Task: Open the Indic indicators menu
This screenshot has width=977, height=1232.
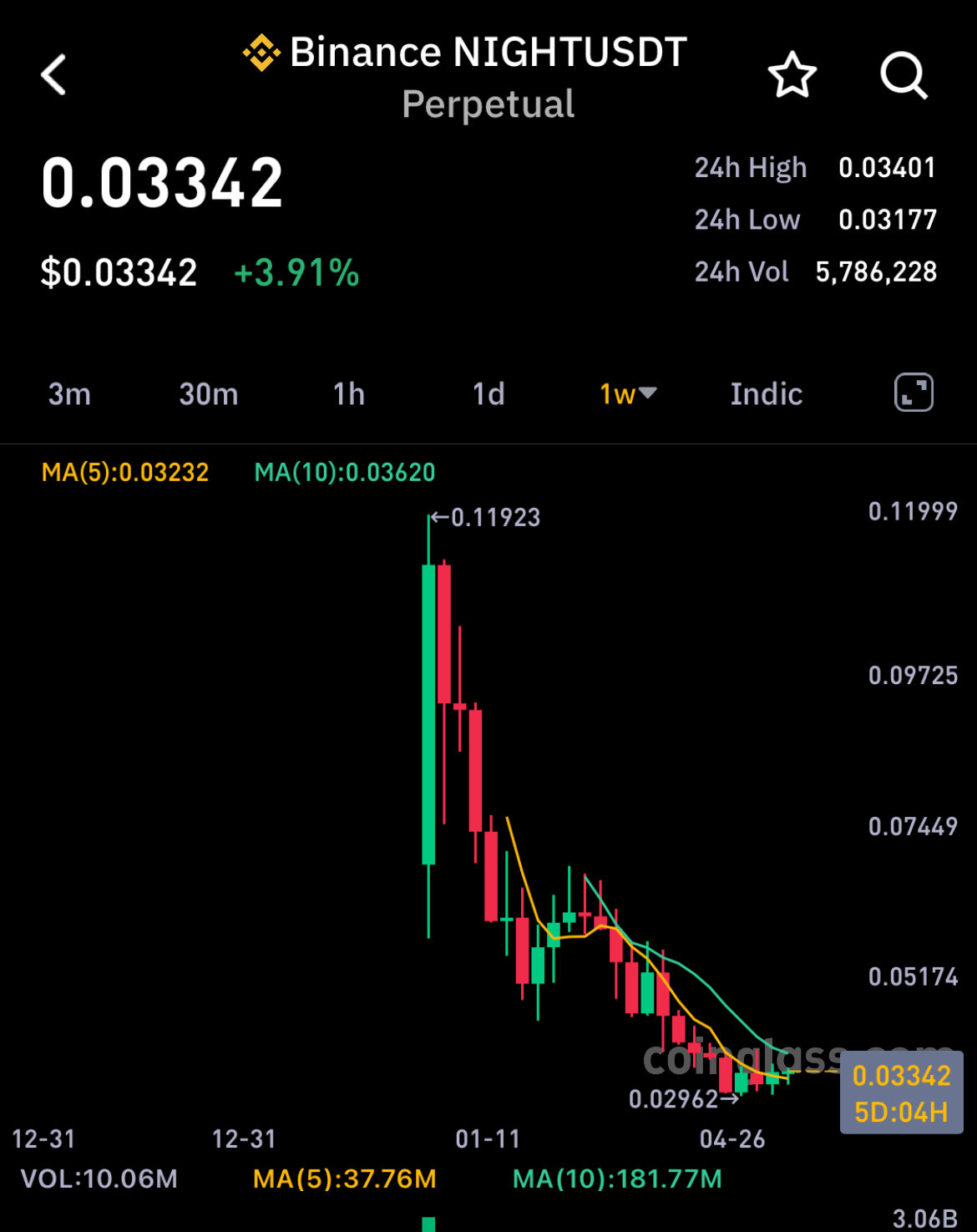Action: [x=767, y=393]
